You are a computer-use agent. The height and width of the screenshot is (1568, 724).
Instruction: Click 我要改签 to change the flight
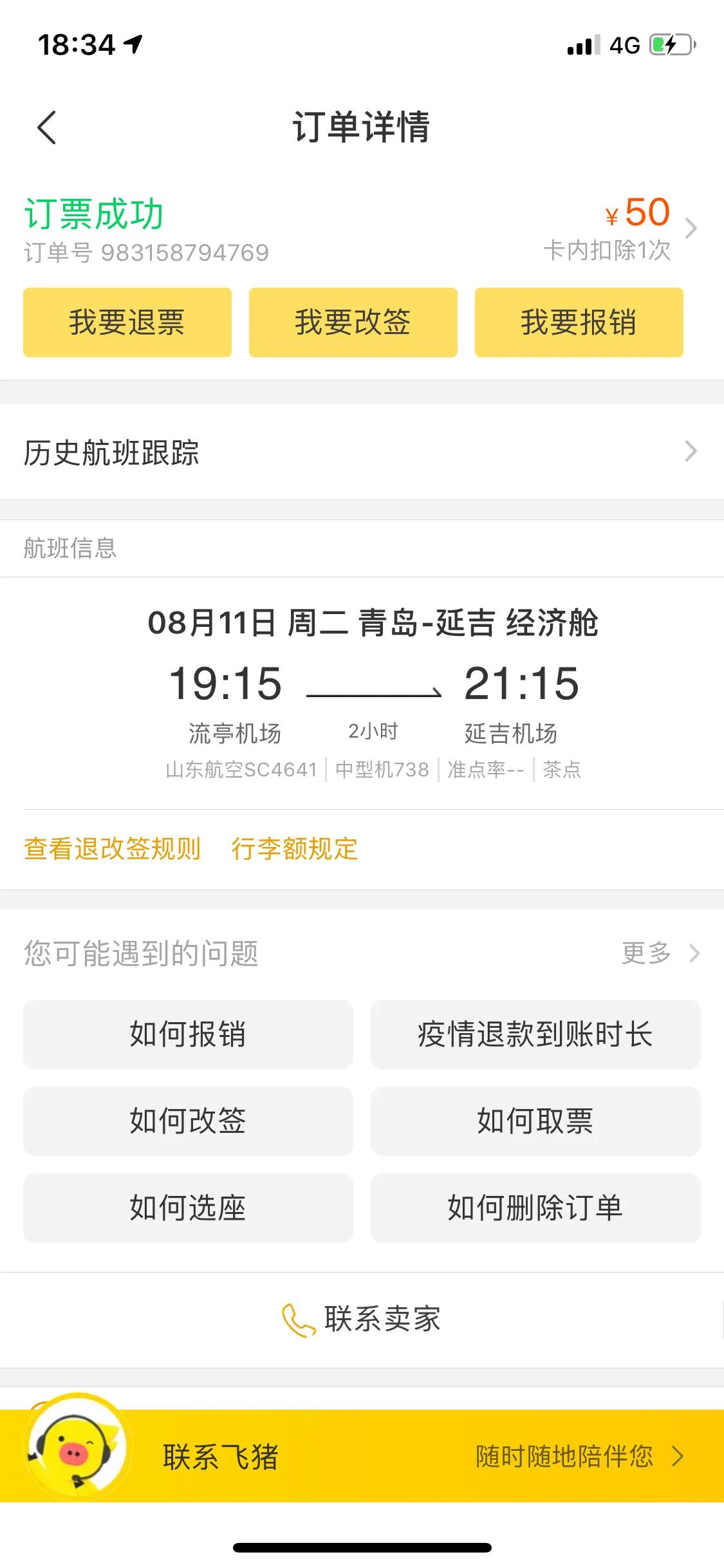pyautogui.click(x=353, y=322)
